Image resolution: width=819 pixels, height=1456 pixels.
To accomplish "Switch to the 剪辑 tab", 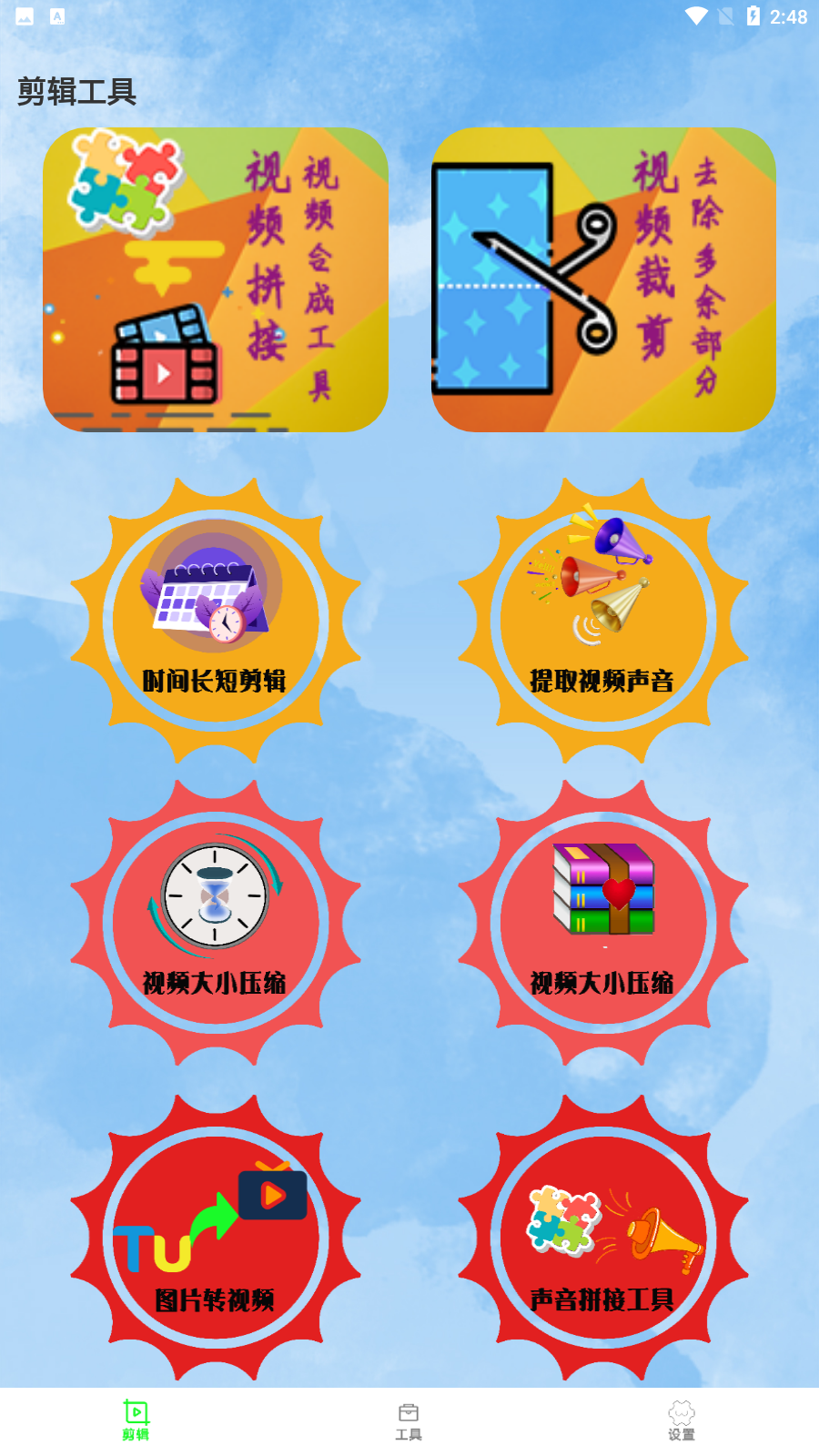I will tap(136, 1420).
